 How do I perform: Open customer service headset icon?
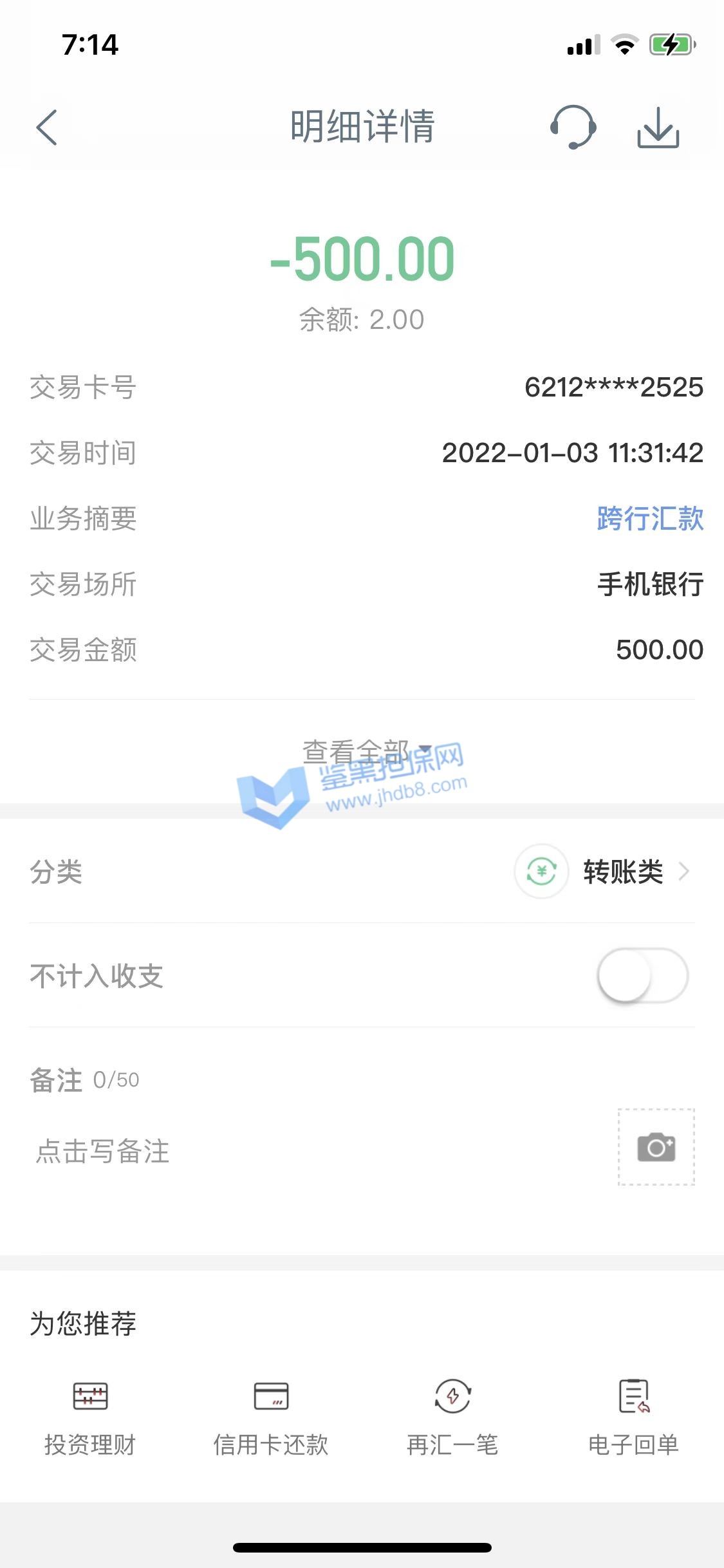[x=572, y=127]
